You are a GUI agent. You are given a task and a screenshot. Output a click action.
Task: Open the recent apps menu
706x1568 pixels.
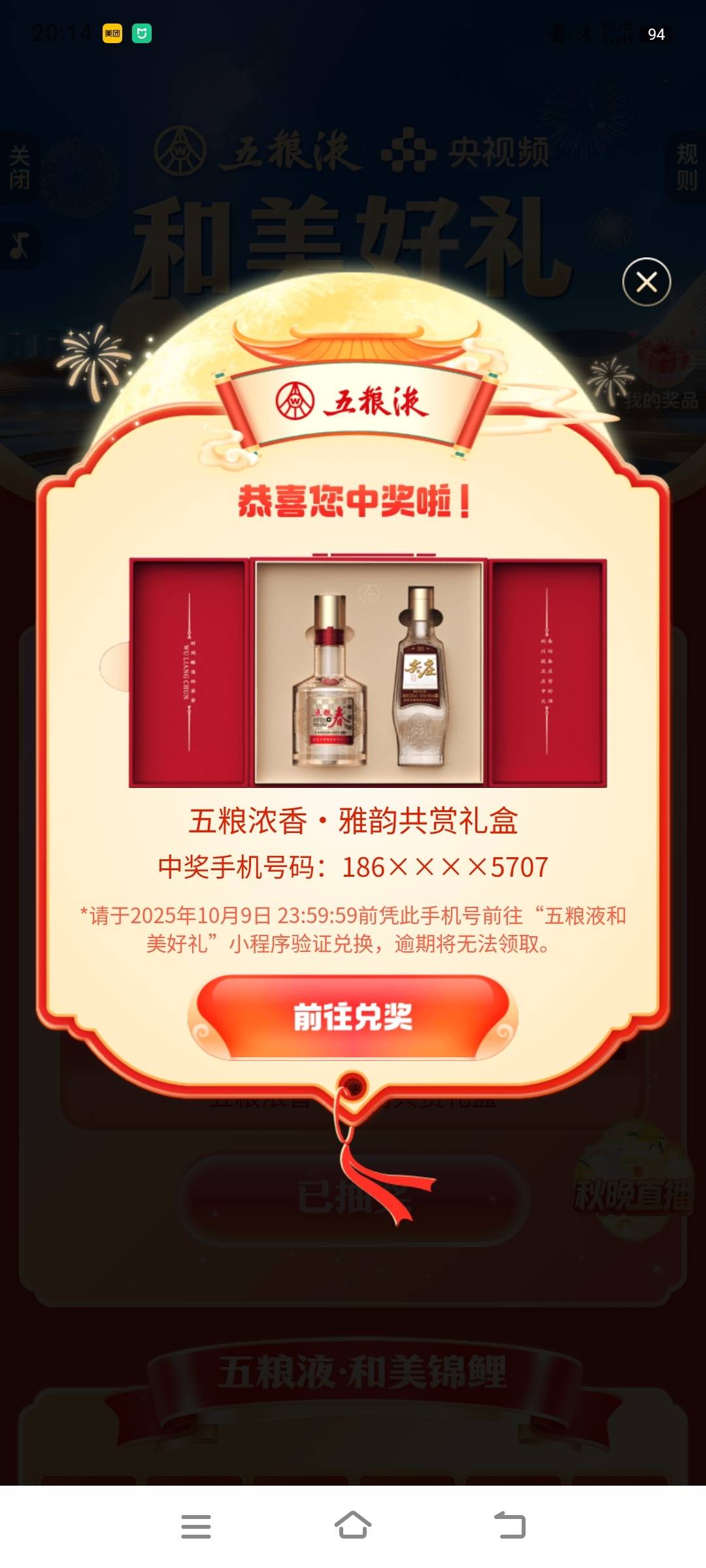point(195,1526)
